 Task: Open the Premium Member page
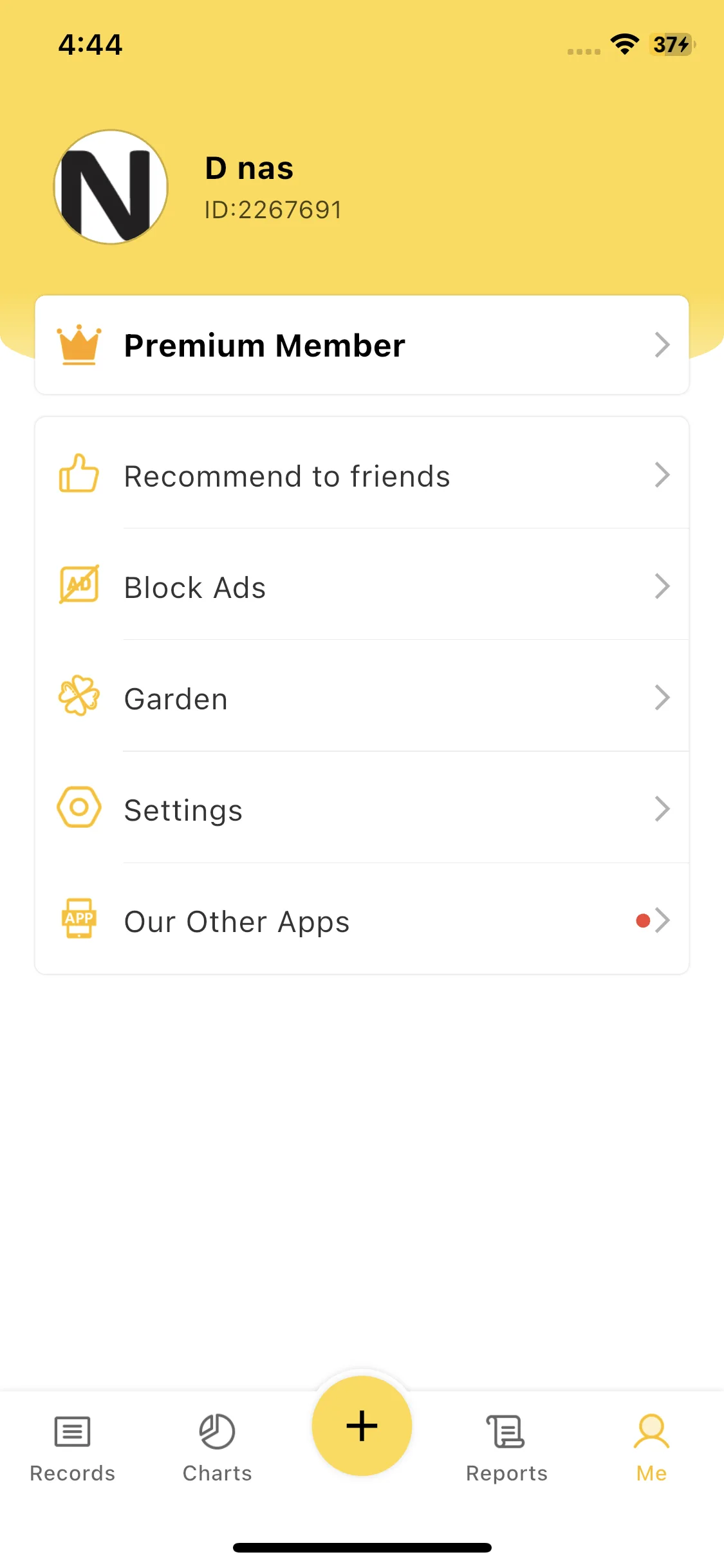(362, 345)
